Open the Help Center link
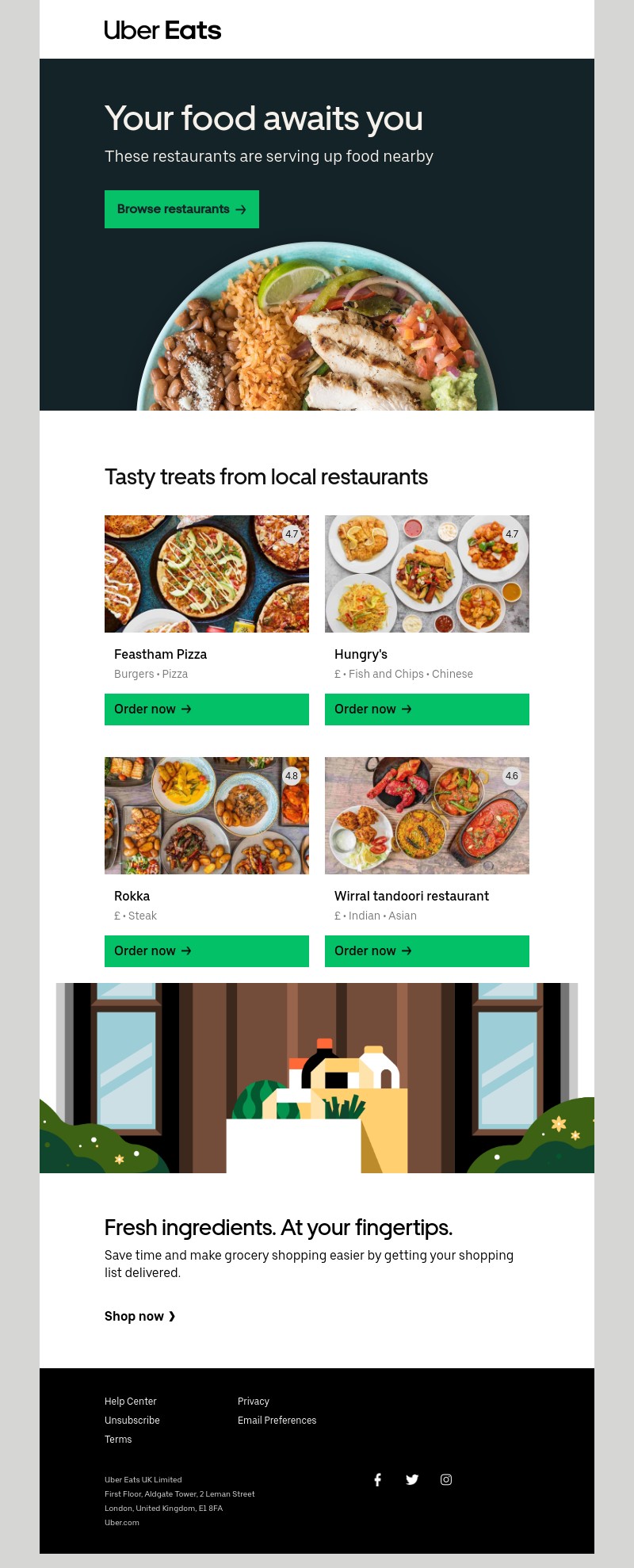634x1568 pixels. [x=131, y=1402]
